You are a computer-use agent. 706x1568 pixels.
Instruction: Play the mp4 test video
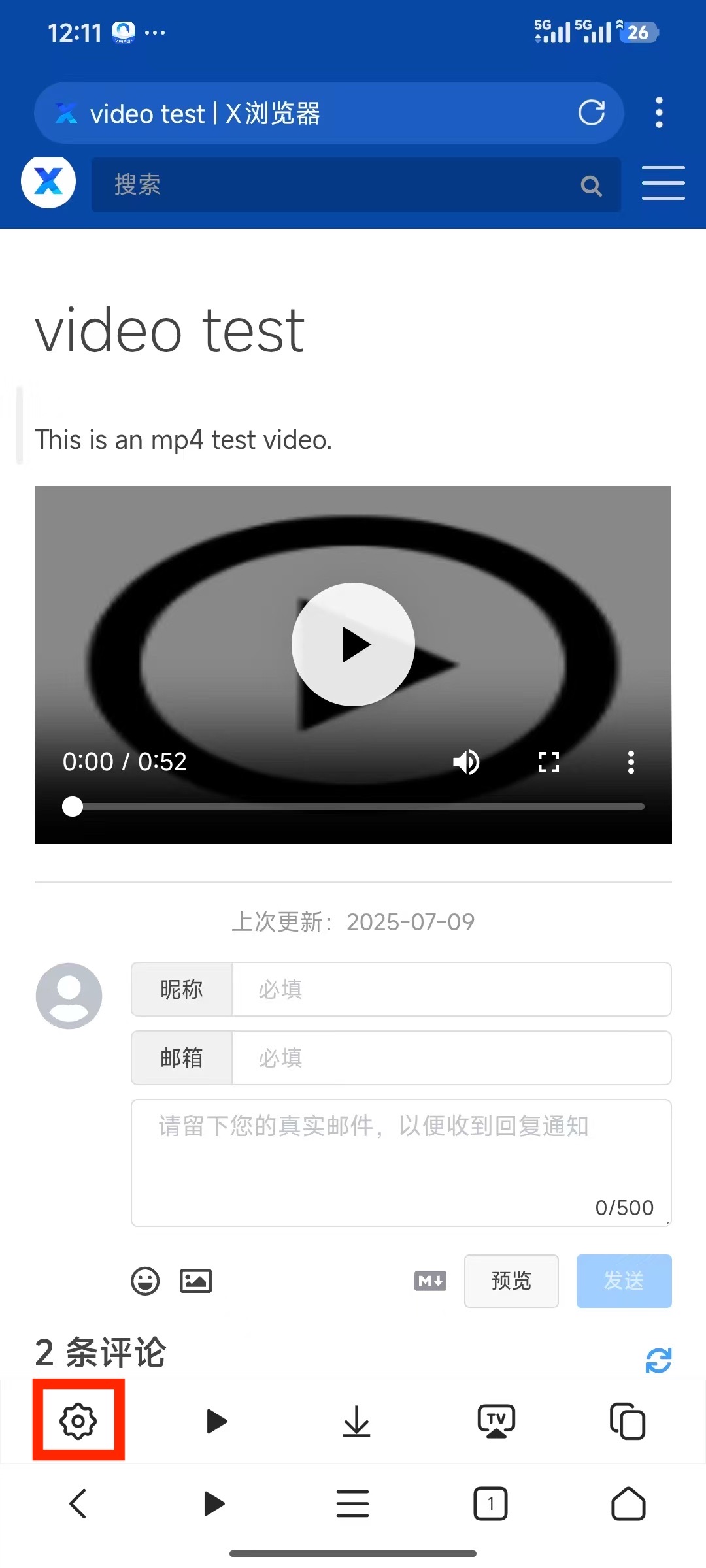pos(353,645)
